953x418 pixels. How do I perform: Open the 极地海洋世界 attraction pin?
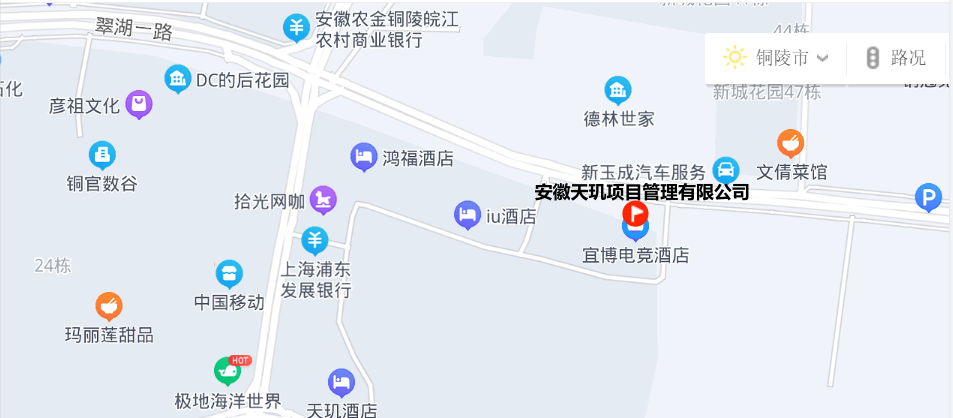tap(228, 372)
